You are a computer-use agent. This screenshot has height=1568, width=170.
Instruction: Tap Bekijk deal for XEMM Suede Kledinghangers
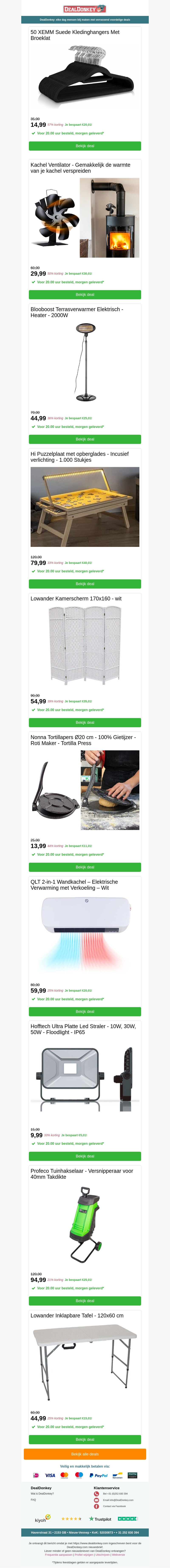85,146
